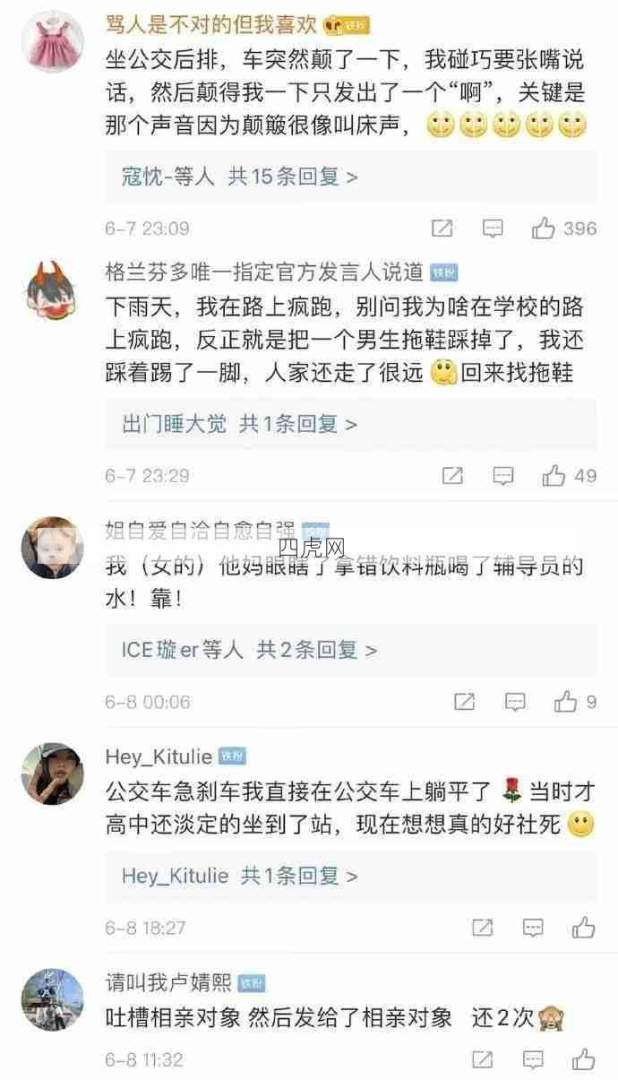Image resolution: width=618 pixels, height=1080 pixels.
Task: Like the comment about the bus back seat
Action: pyautogui.click(x=545, y=228)
